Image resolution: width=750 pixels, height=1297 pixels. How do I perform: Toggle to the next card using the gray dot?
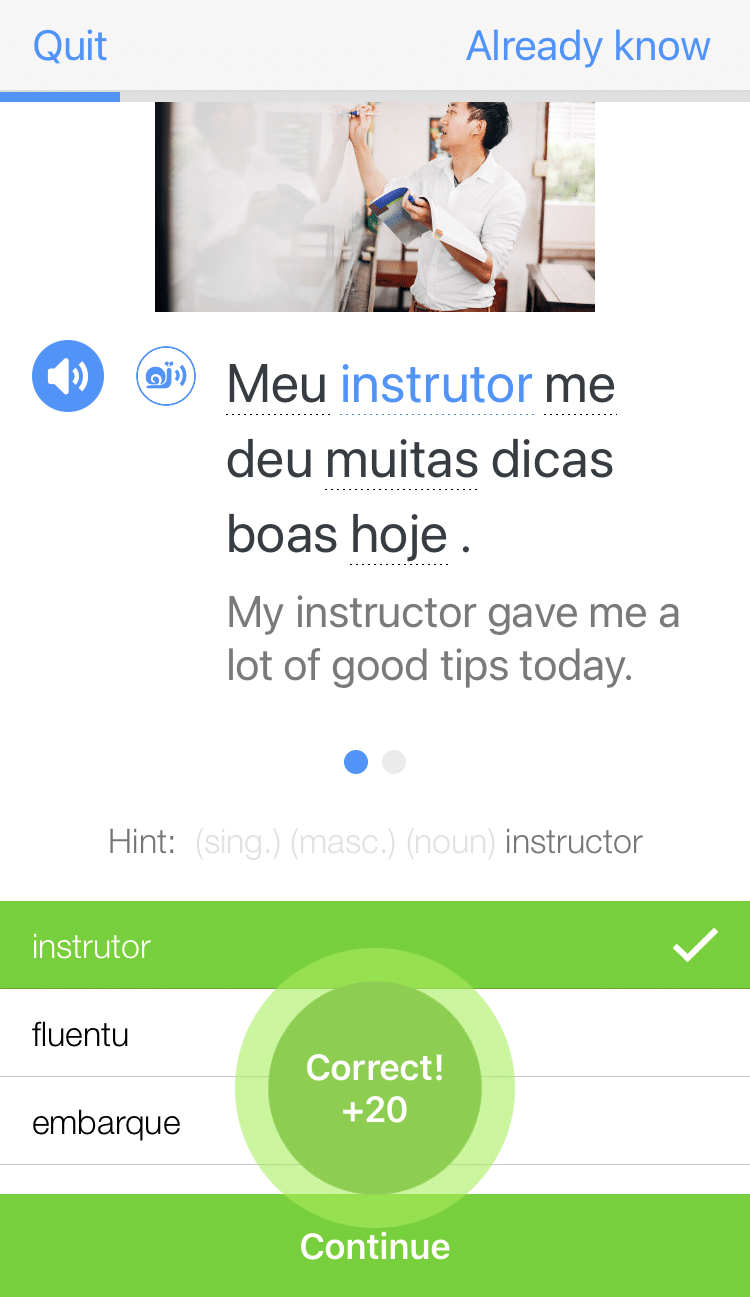[x=394, y=762]
